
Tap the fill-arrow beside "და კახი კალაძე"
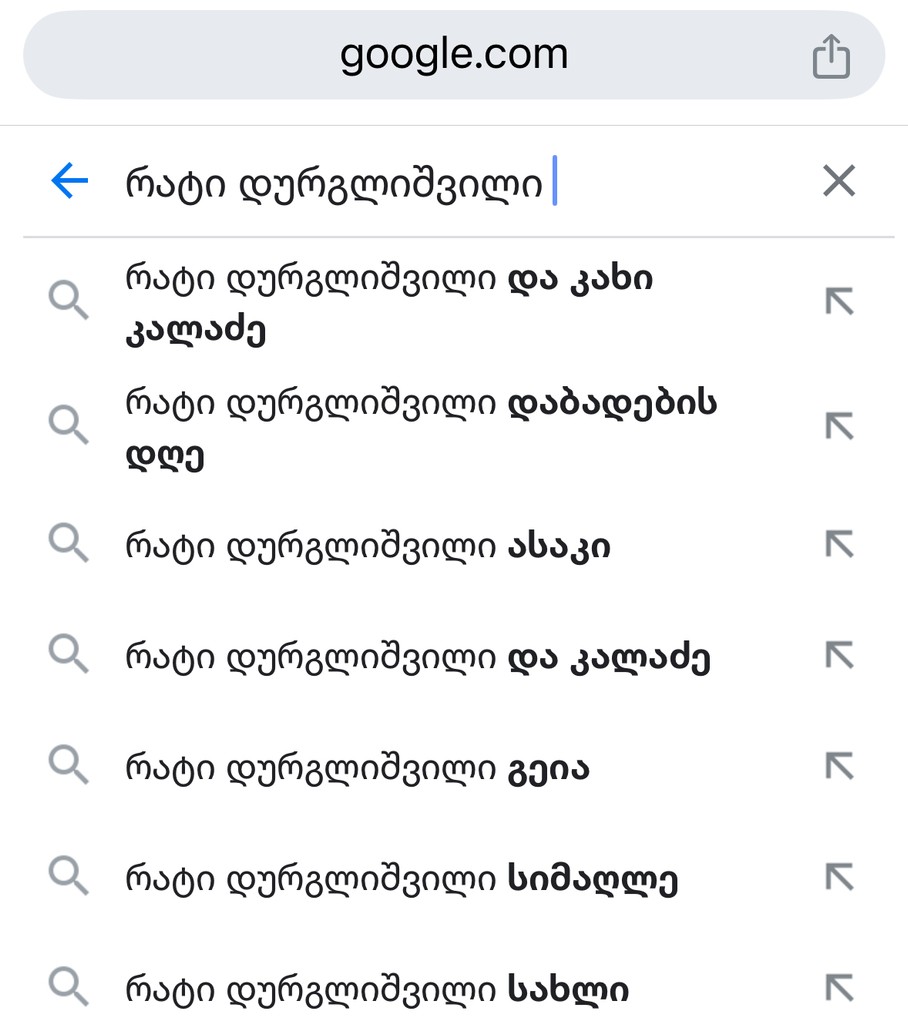(840, 299)
